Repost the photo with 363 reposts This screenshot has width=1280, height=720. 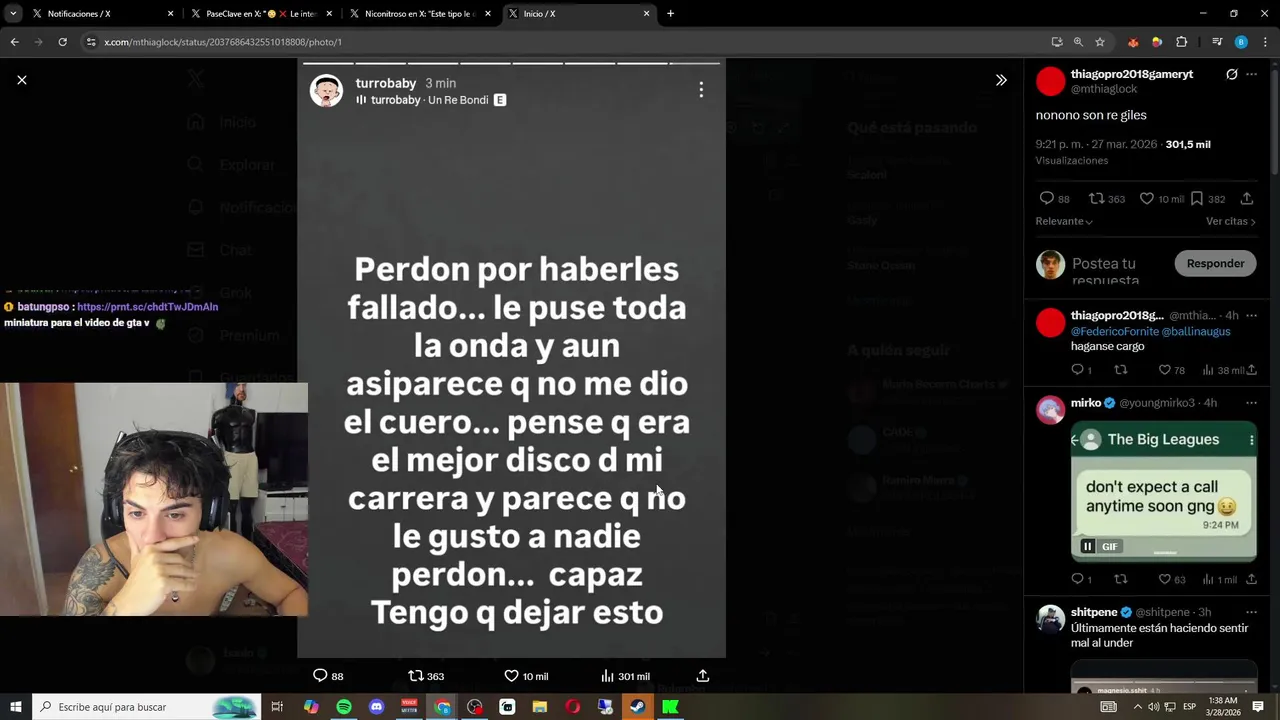click(x=416, y=676)
